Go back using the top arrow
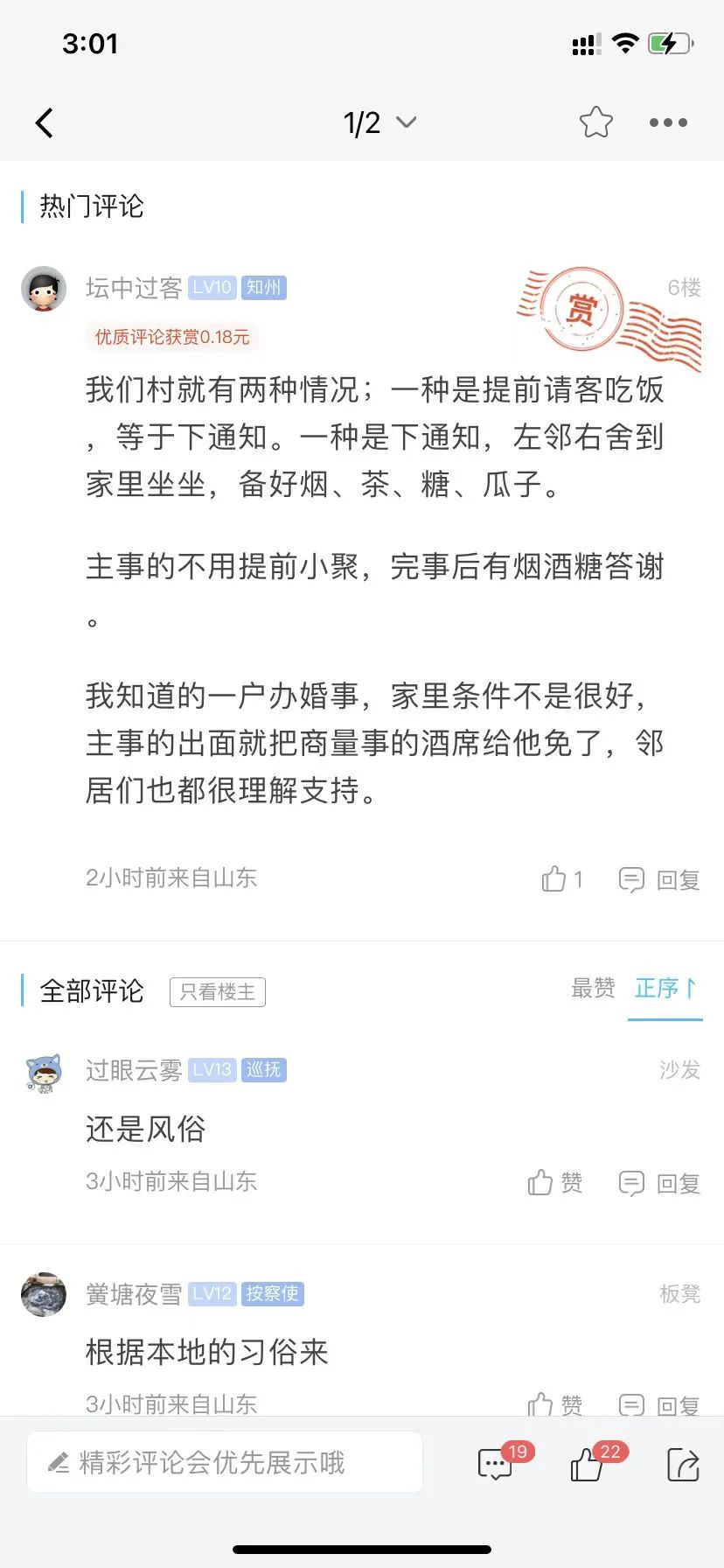 pyautogui.click(x=45, y=123)
